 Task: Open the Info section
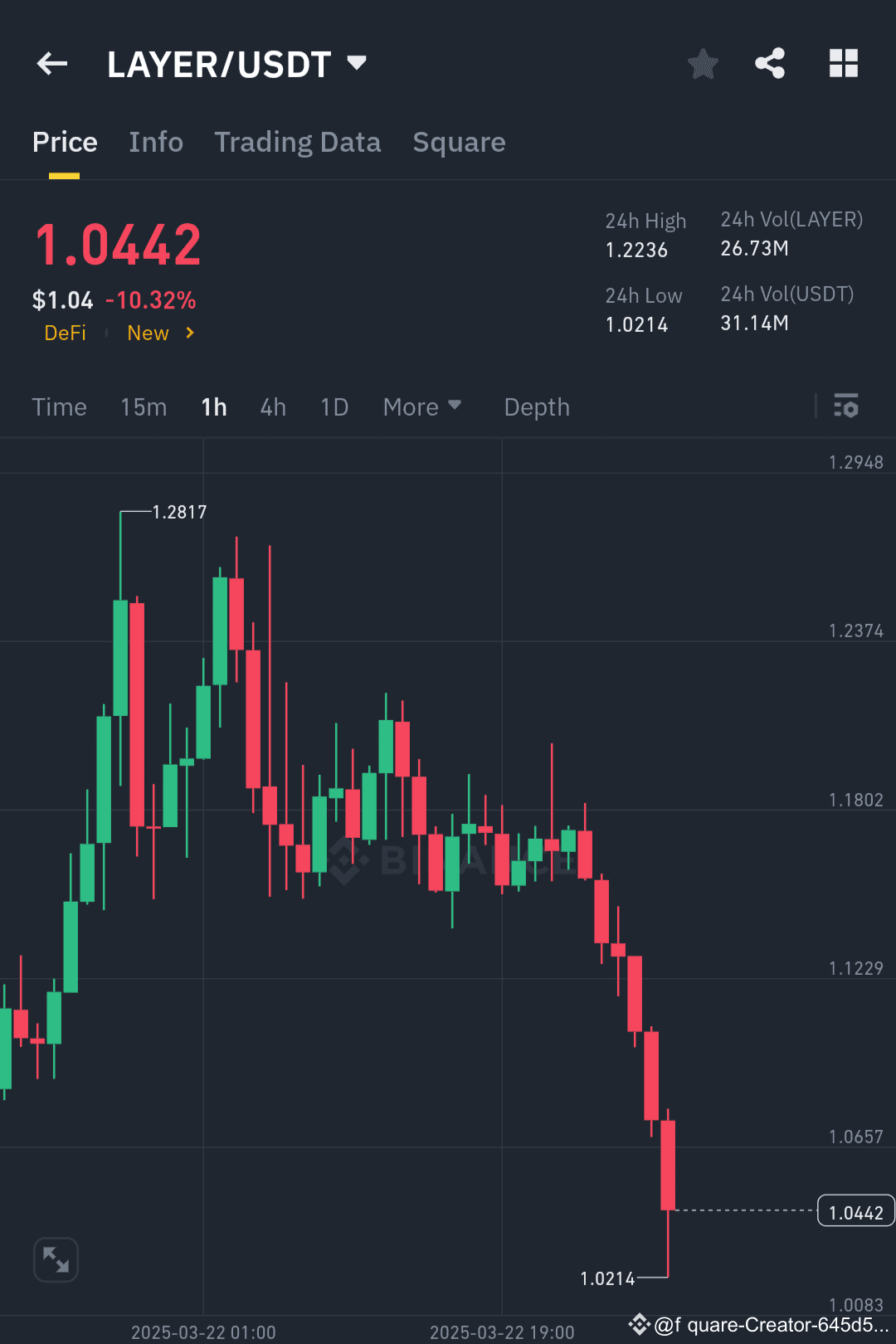coord(156,142)
